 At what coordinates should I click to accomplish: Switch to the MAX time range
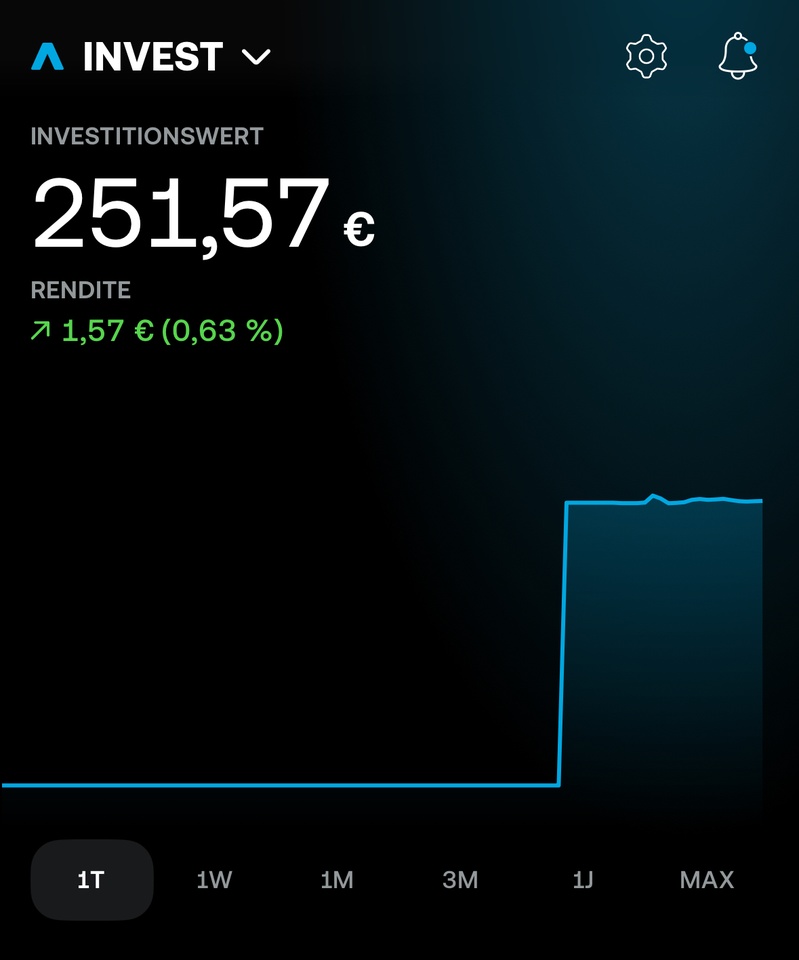click(707, 880)
